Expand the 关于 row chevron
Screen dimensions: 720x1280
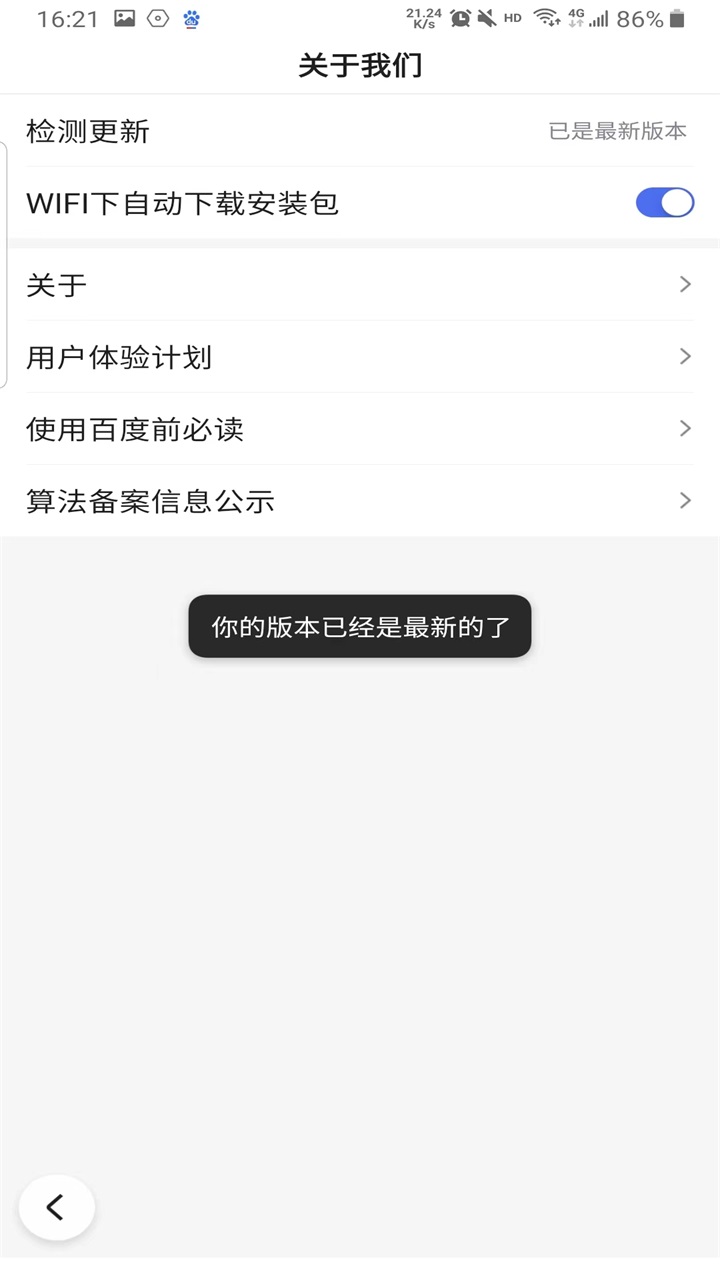[686, 284]
